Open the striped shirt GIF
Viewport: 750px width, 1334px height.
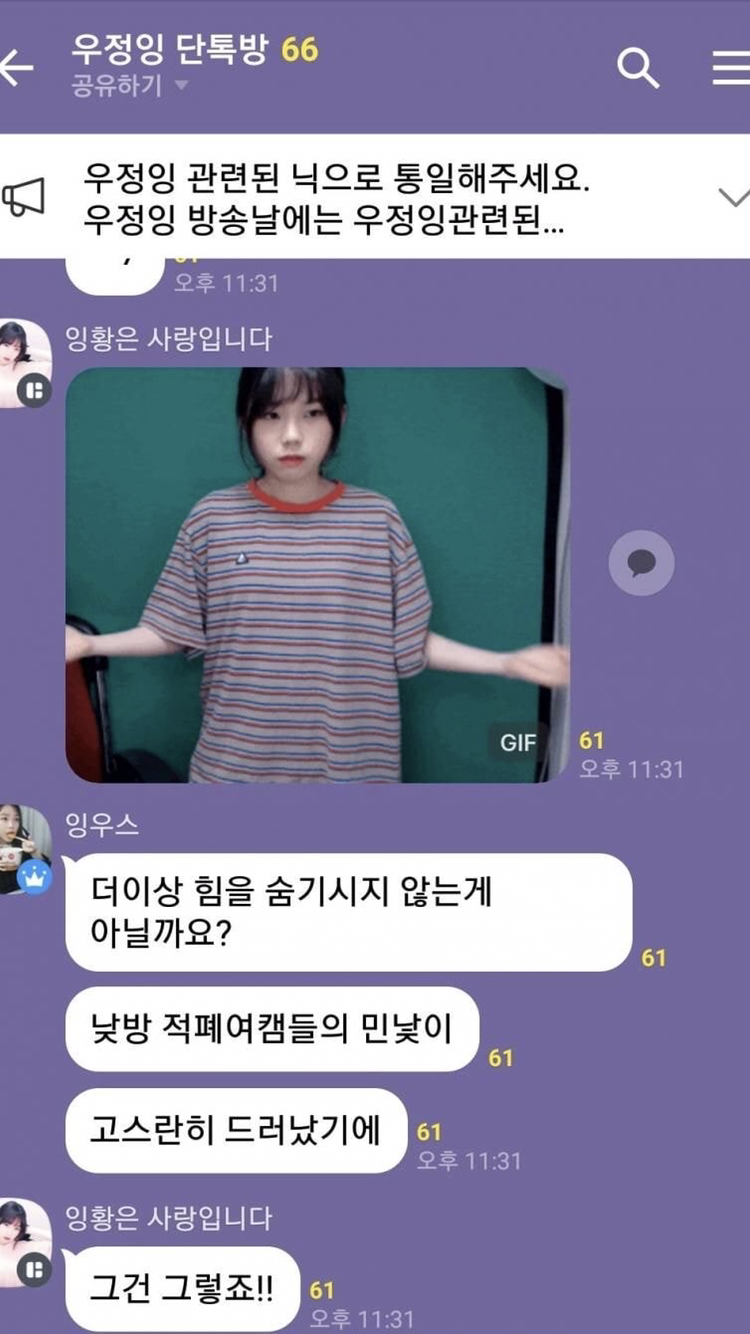coord(317,574)
